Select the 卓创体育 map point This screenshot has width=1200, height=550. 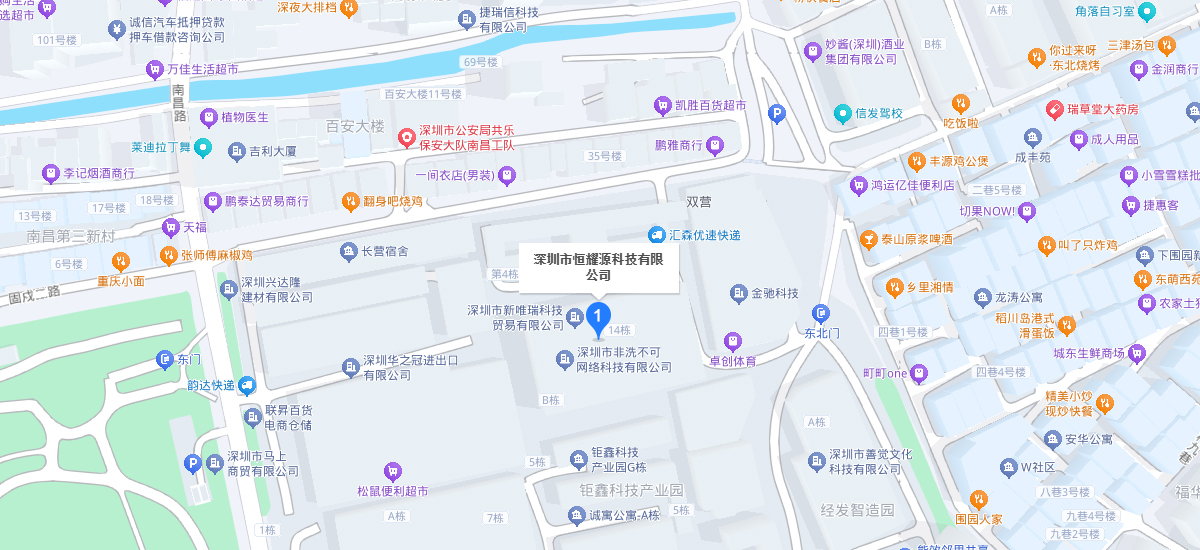click(734, 341)
